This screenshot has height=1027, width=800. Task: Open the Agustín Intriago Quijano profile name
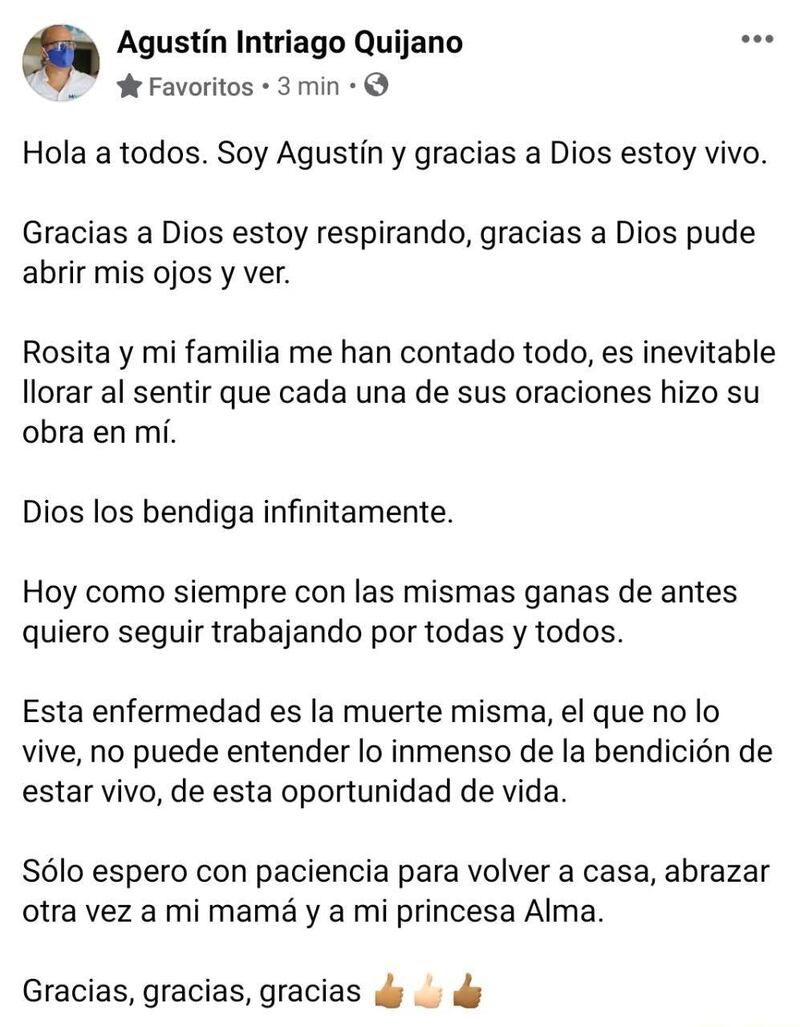click(x=290, y=43)
